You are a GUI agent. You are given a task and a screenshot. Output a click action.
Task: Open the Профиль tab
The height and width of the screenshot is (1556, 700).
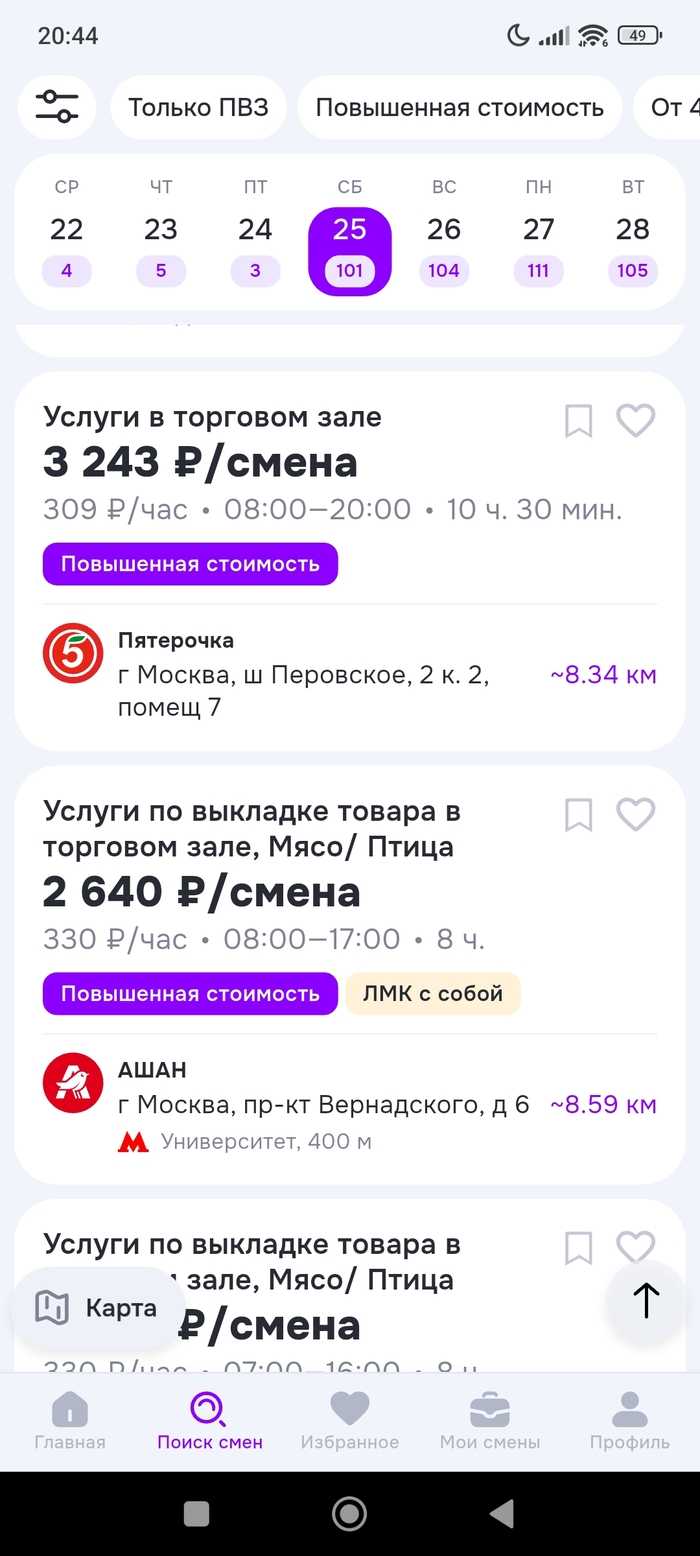coord(629,1421)
